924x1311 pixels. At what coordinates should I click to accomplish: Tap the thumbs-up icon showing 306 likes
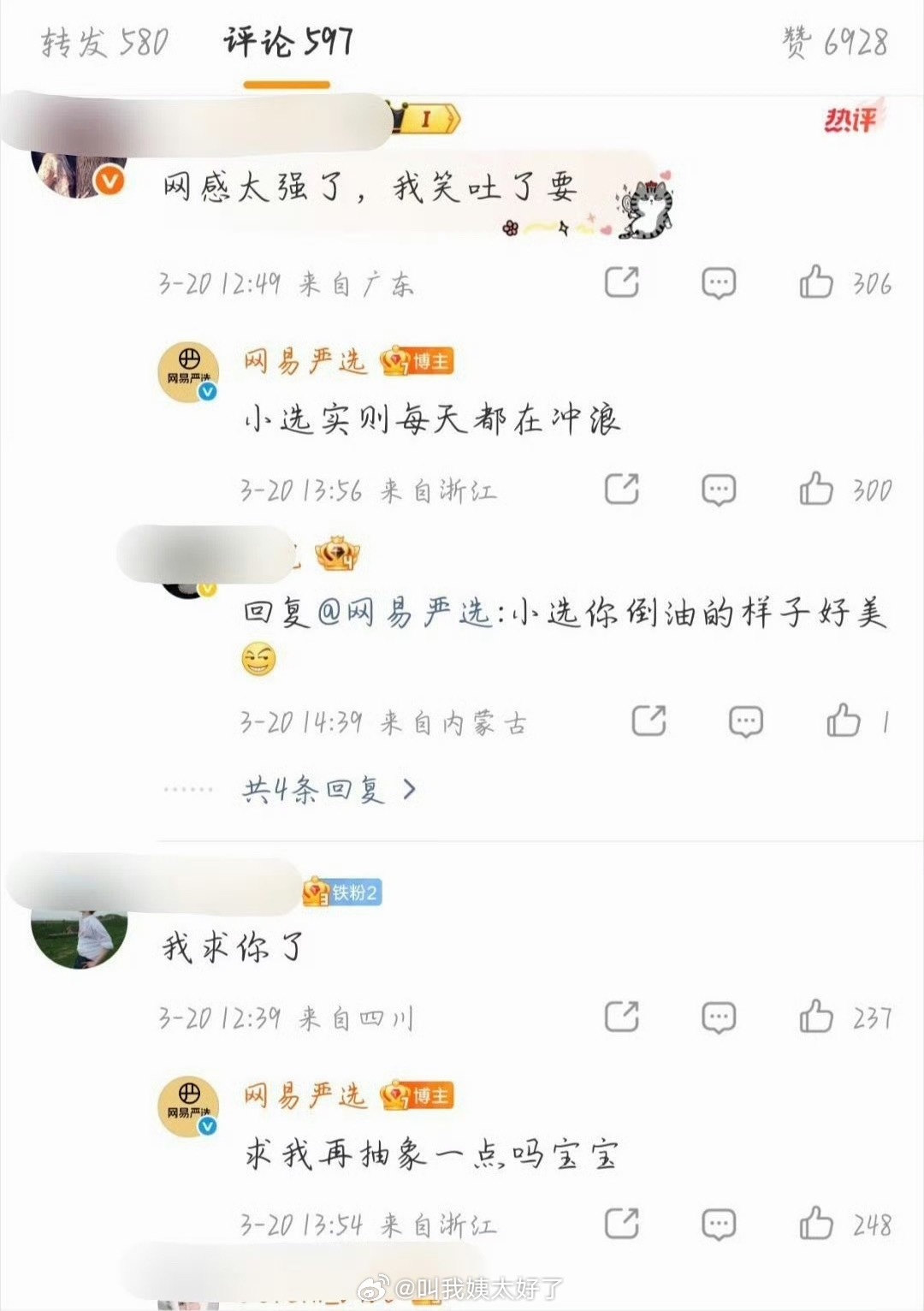pyautogui.click(x=820, y=279)
